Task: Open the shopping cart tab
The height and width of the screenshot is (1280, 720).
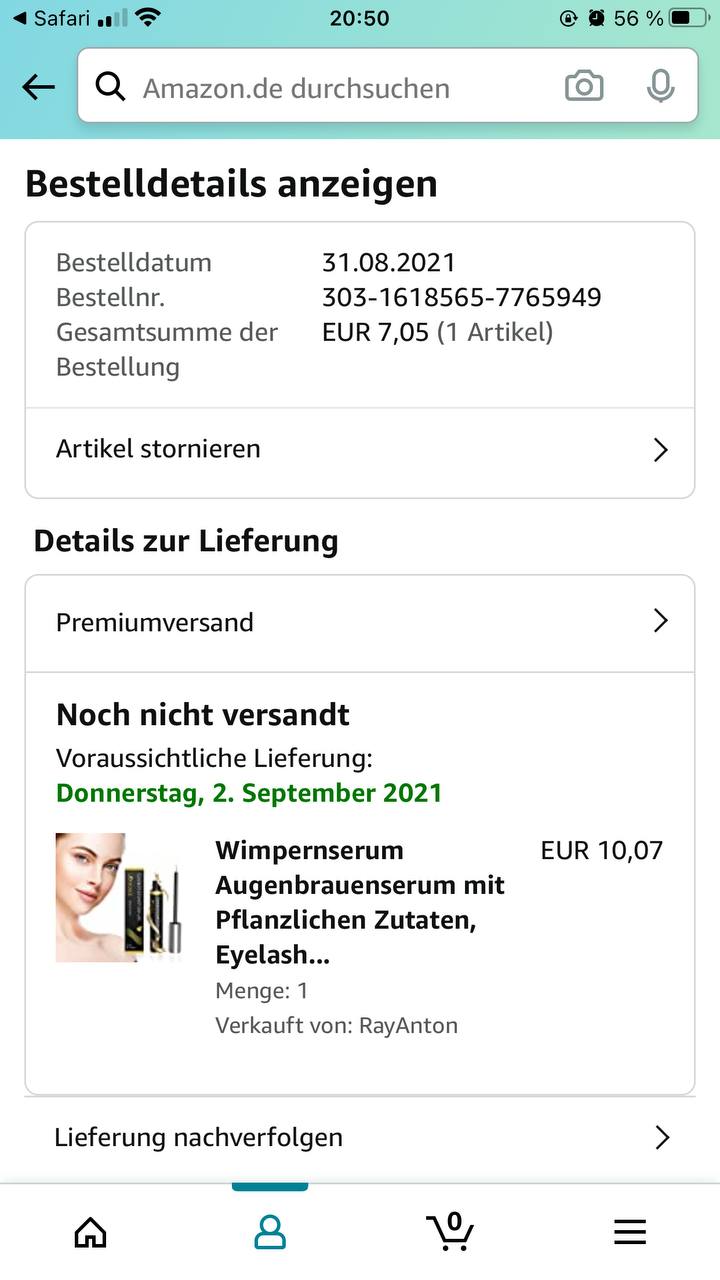Action: (450, 1230)
